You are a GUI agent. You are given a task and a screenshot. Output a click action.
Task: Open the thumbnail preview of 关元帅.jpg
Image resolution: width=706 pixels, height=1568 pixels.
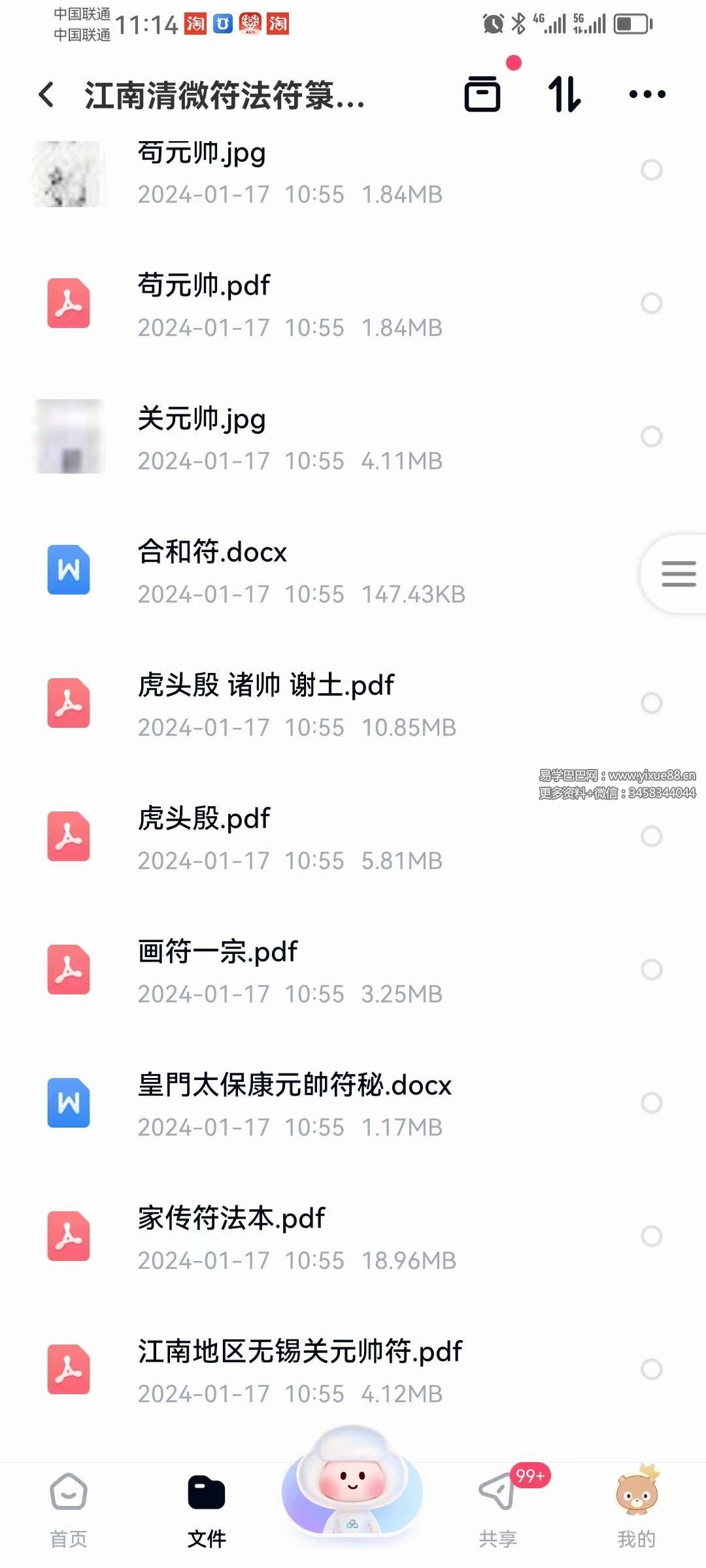click(x=69, y=437)
